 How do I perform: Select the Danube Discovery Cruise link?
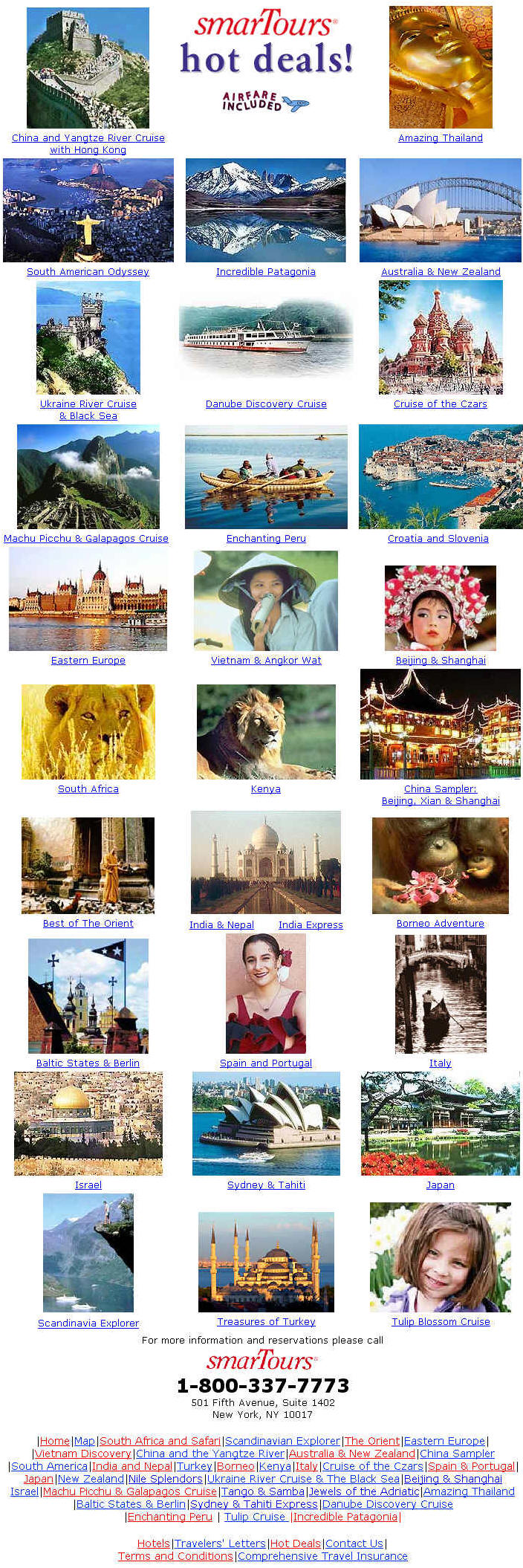tap(265, 404)
